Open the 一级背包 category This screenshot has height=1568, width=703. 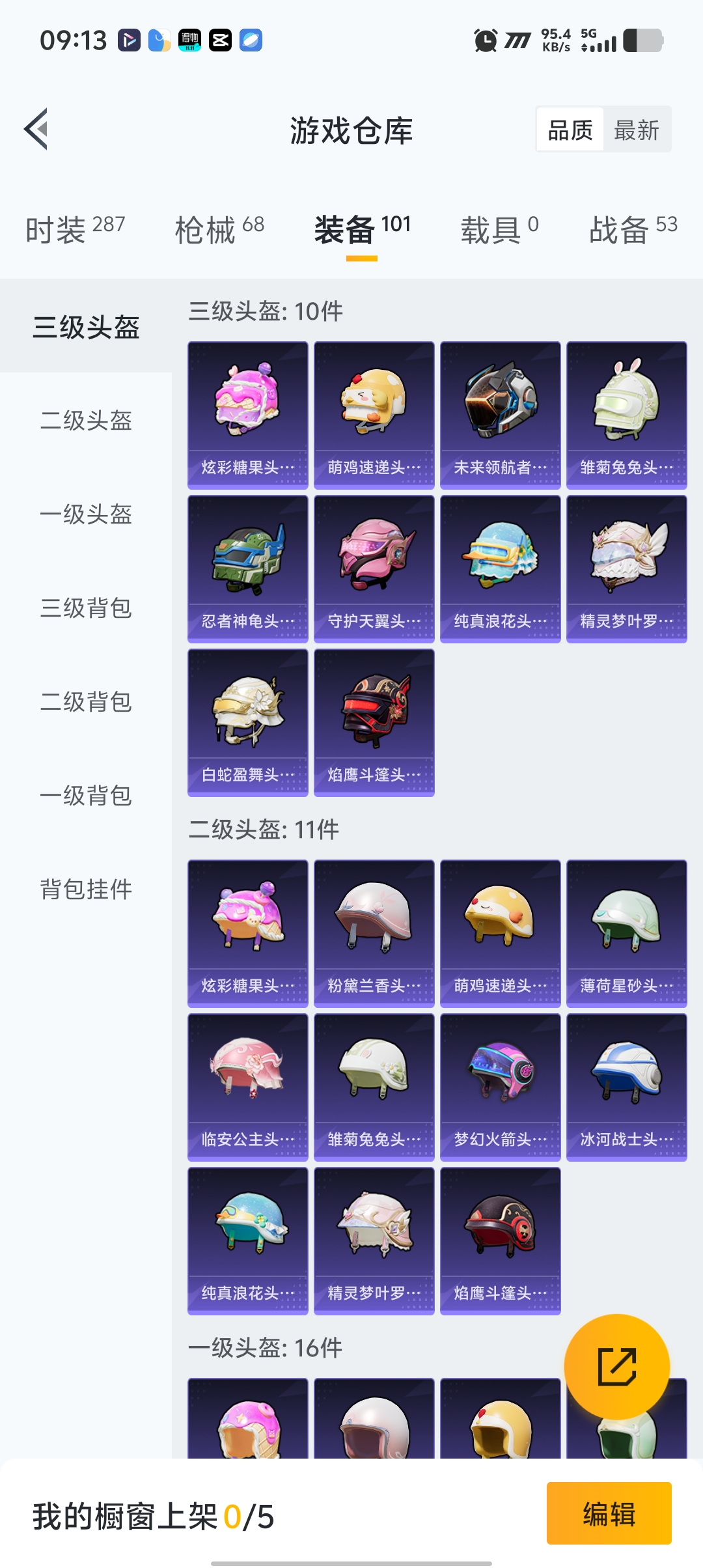[x=86, y=796]
